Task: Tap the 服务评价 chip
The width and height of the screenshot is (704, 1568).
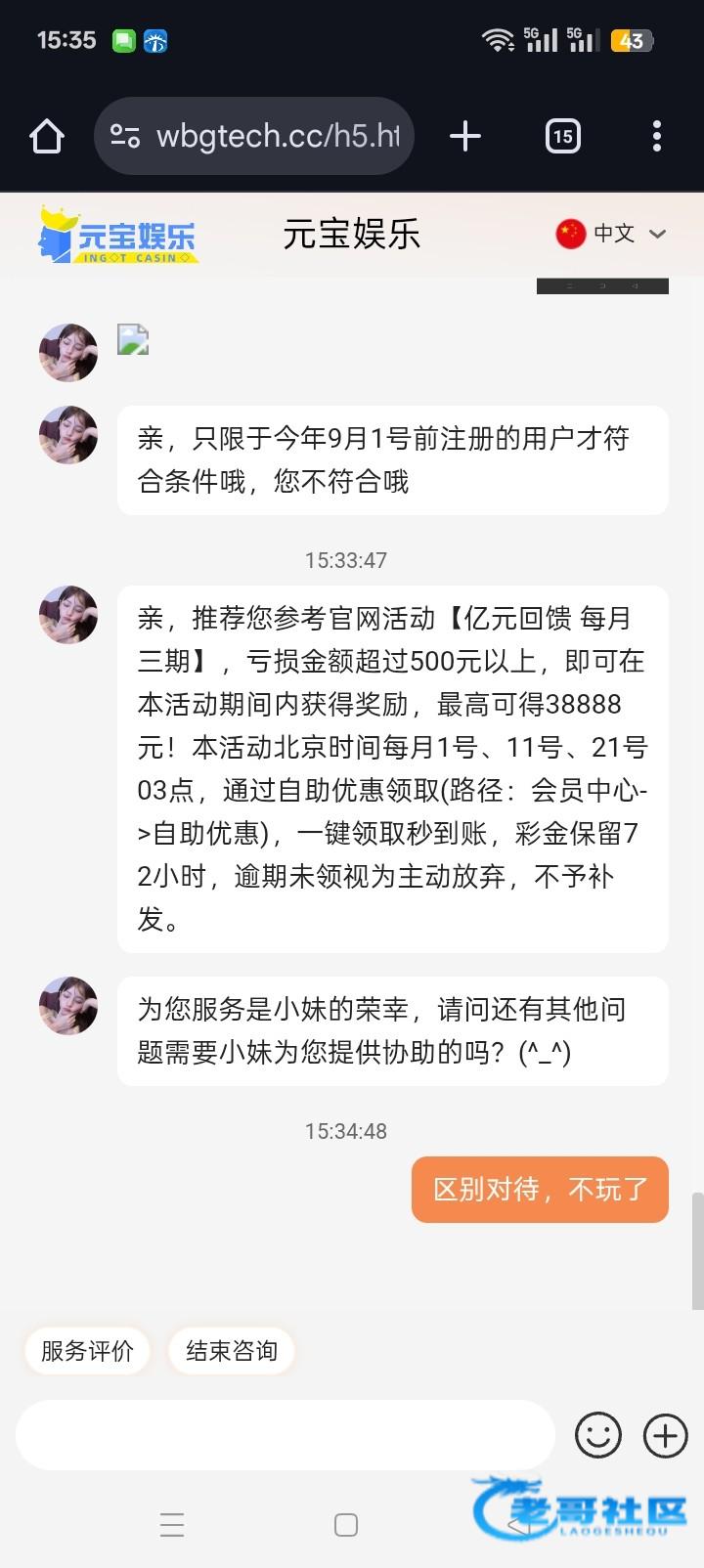Action: (87, 1351)
